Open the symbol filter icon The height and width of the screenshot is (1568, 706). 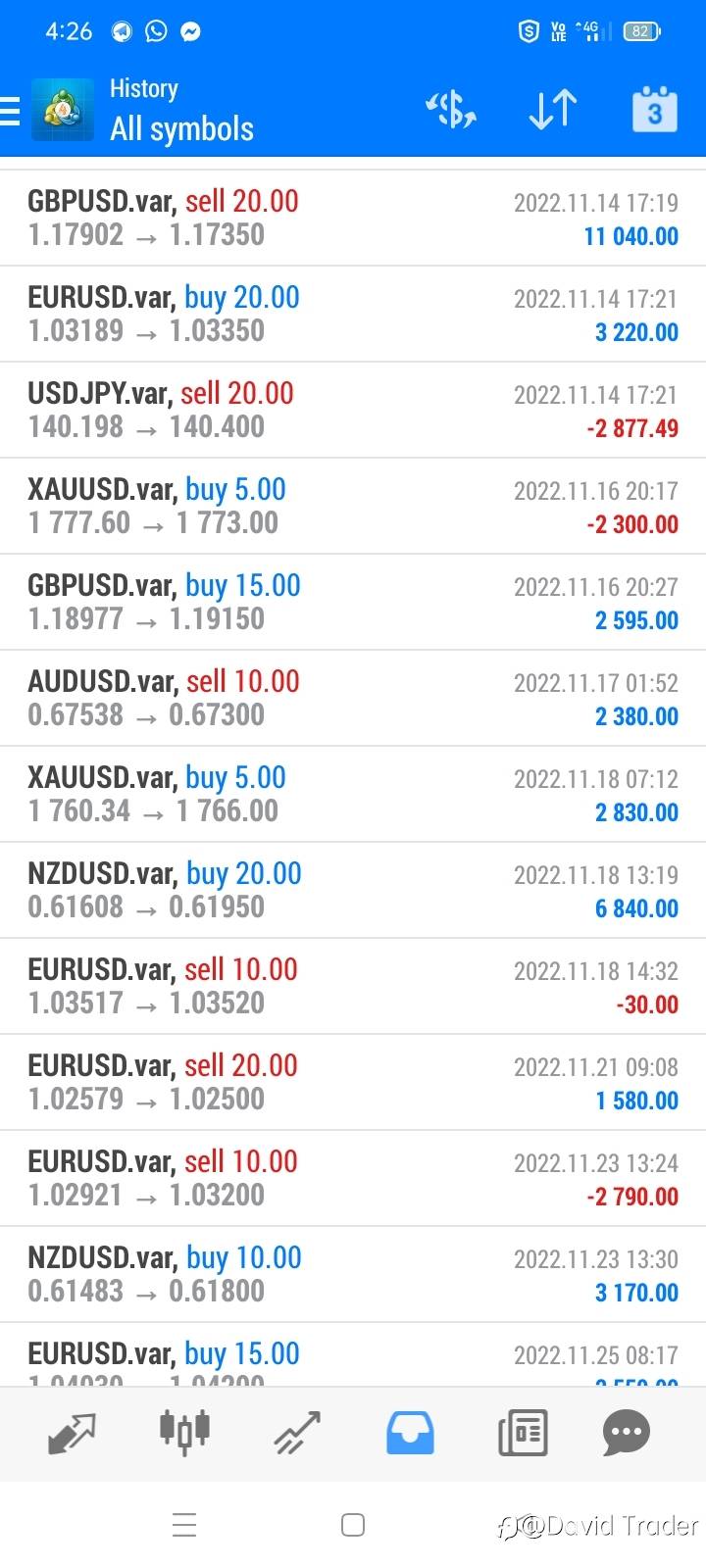[450, 109]
